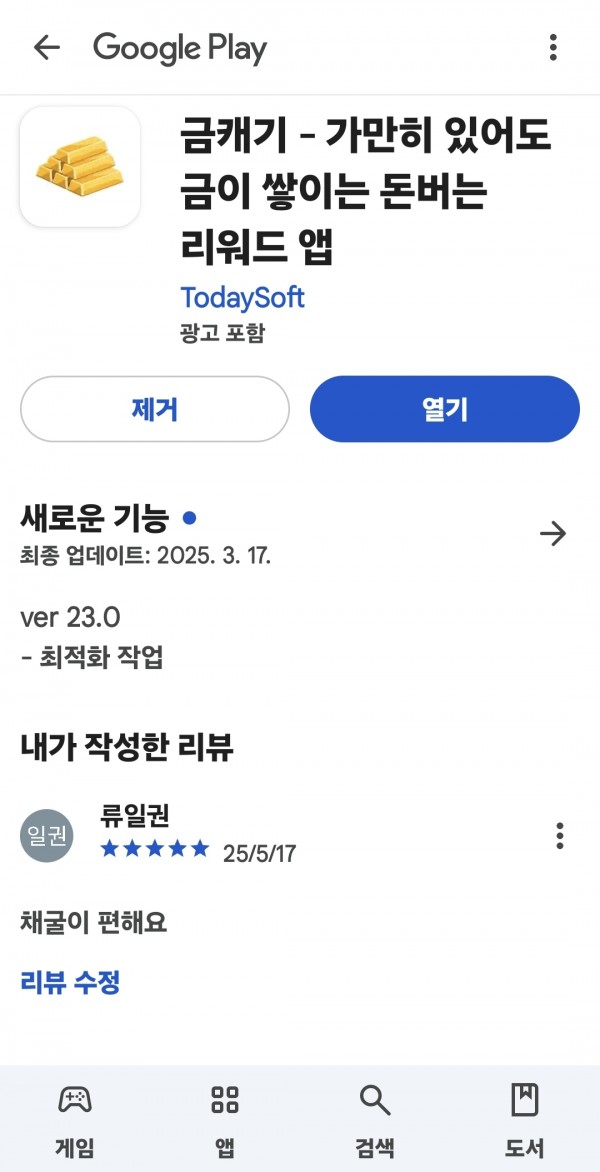
Task: Tap 제거 to uninstall the app
Action: click(155, 409)
